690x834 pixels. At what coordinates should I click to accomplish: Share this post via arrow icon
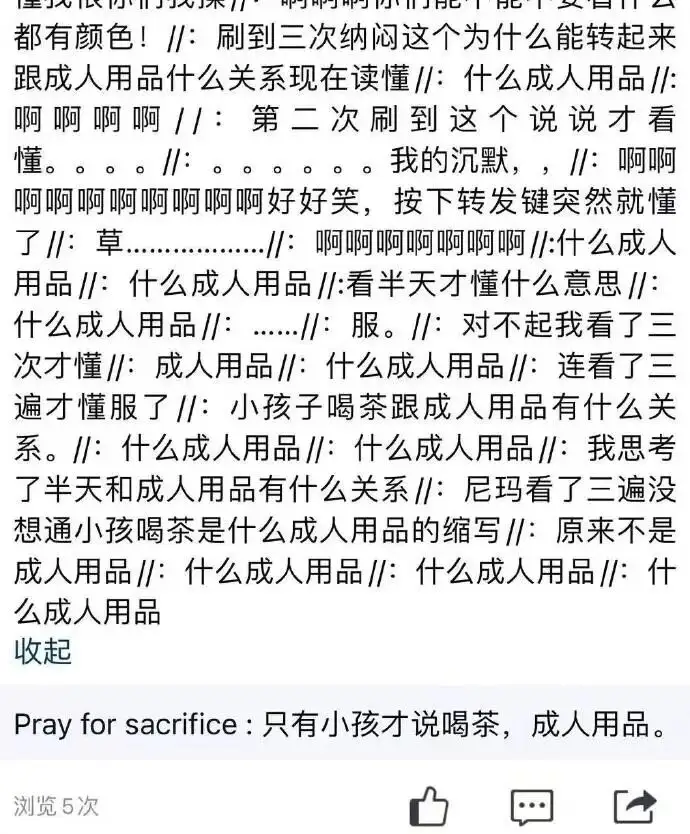pos(635,806)
